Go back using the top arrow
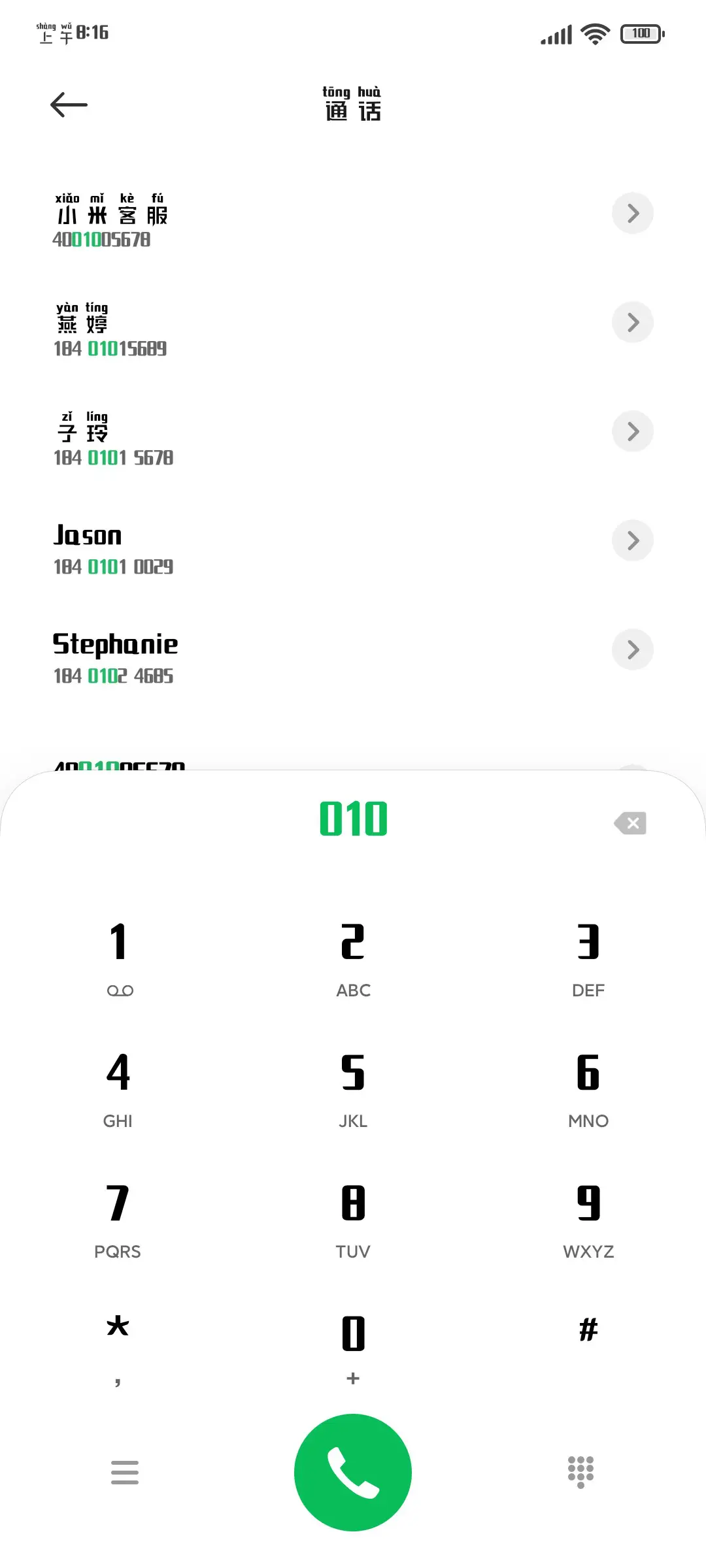The height and width of the screenshot is (1568, 706). tap(69, 105)
